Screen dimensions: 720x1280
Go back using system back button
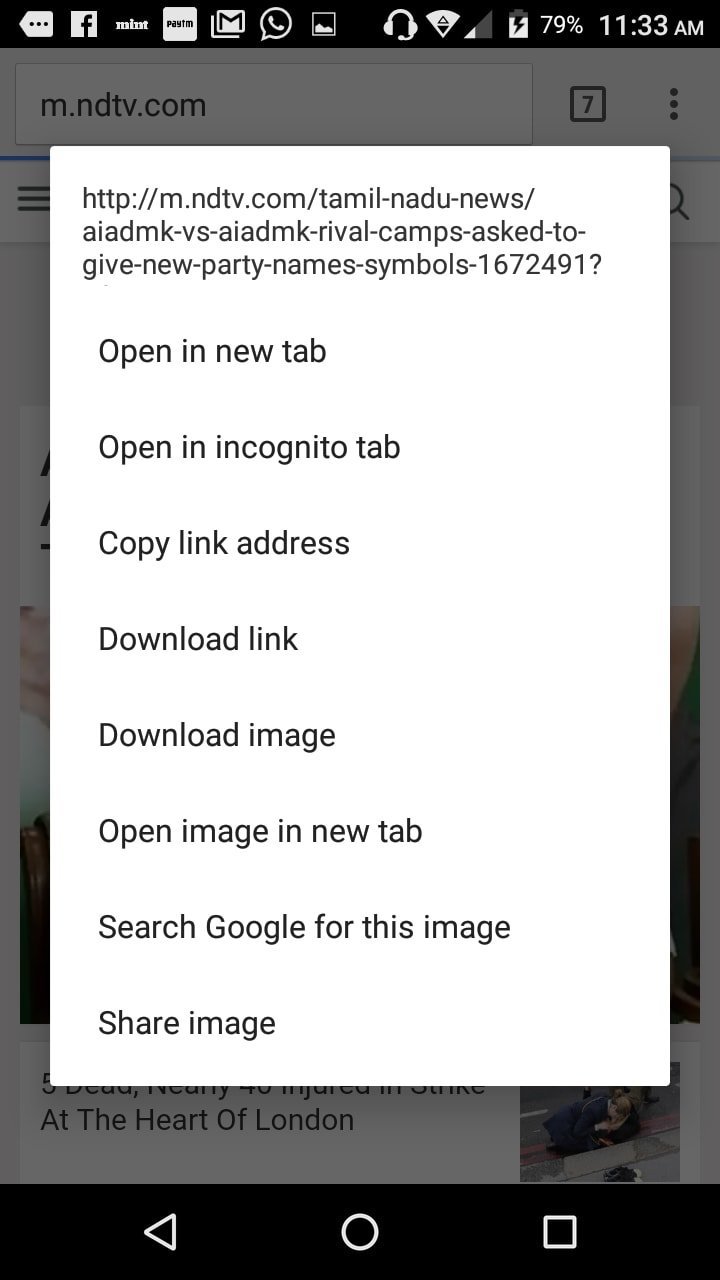pos(160,1232)
